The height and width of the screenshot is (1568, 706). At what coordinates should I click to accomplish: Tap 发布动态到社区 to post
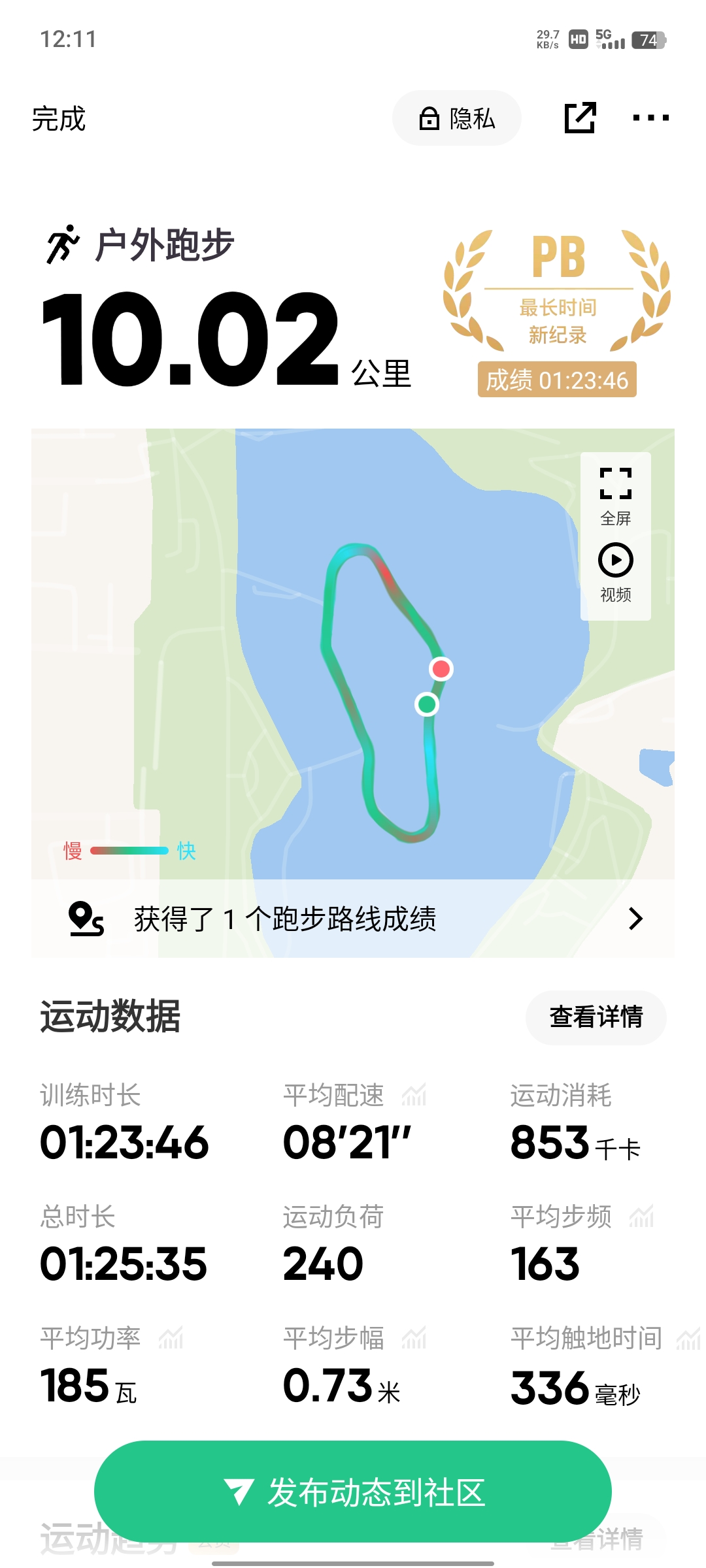(x=353, y=1492)
